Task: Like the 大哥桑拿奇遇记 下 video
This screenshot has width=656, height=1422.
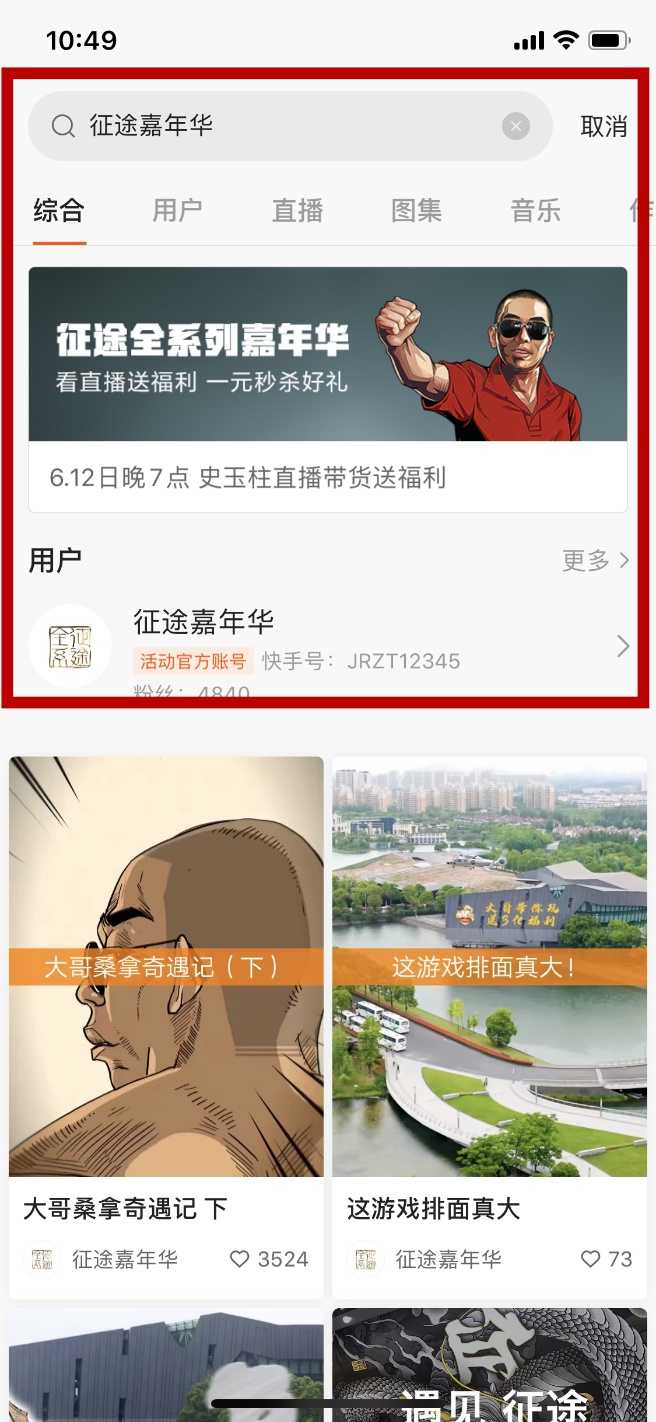Action: 240,1259
